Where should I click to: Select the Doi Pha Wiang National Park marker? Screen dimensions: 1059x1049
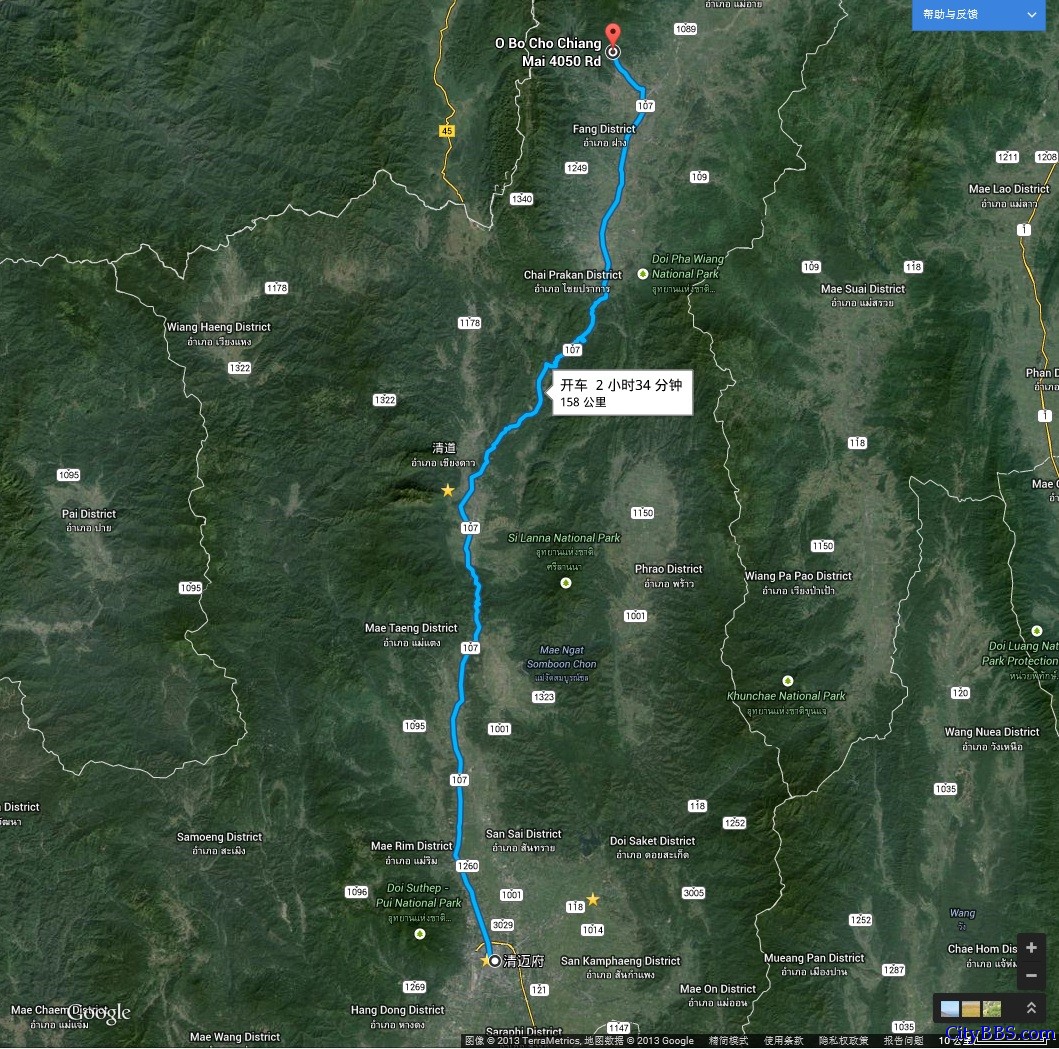(x=642, y=274)
